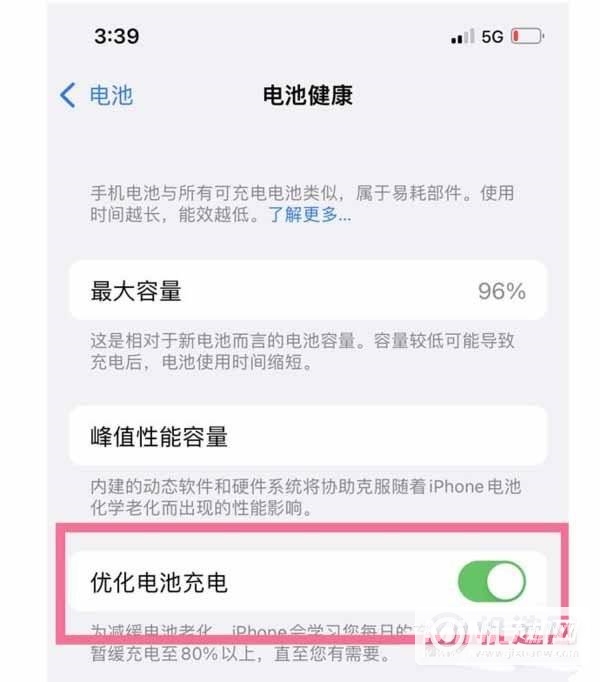Go back to the 电池 settings page
The height and width of the screenshot is (682, 600).
(96, 96)
